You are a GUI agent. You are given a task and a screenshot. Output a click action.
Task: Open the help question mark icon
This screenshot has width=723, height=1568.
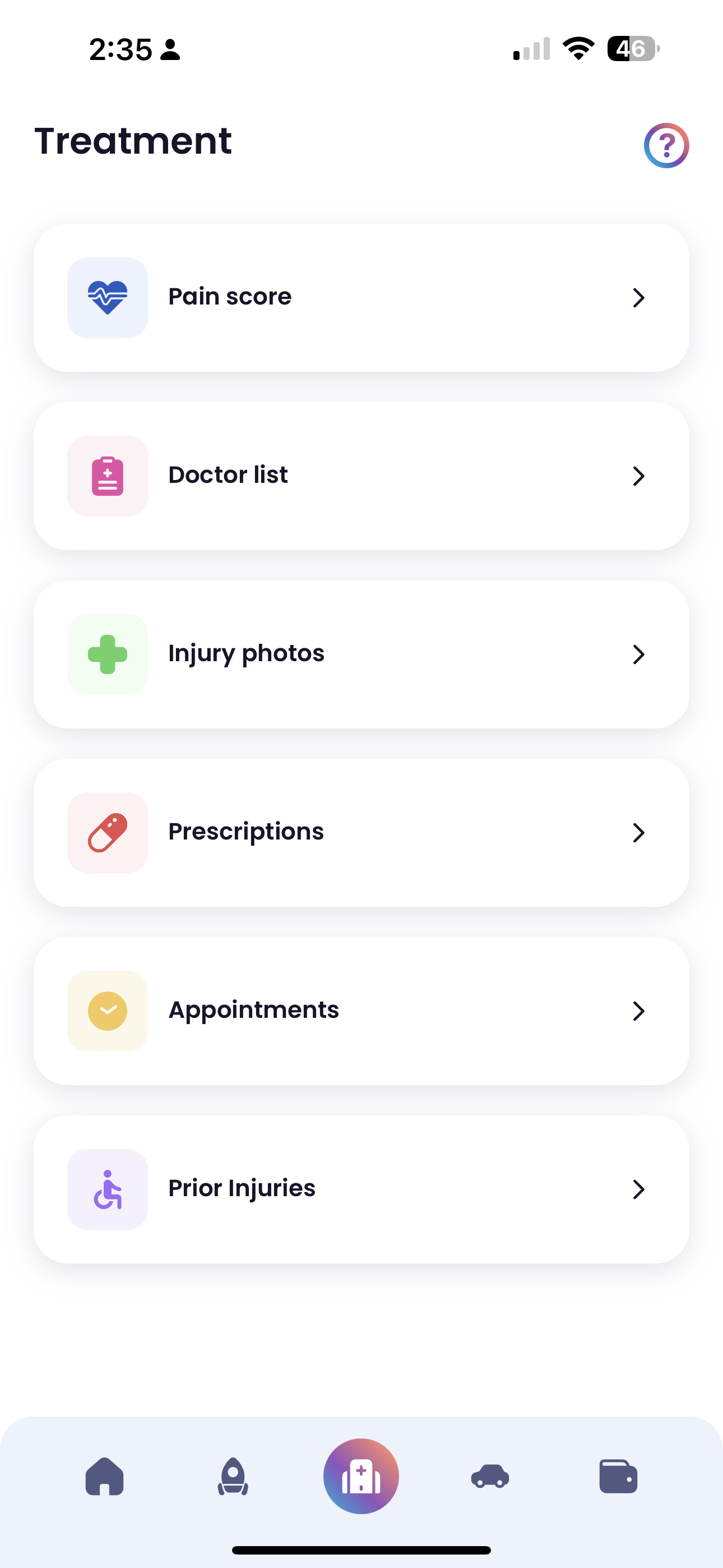click(x=666, y=145)
